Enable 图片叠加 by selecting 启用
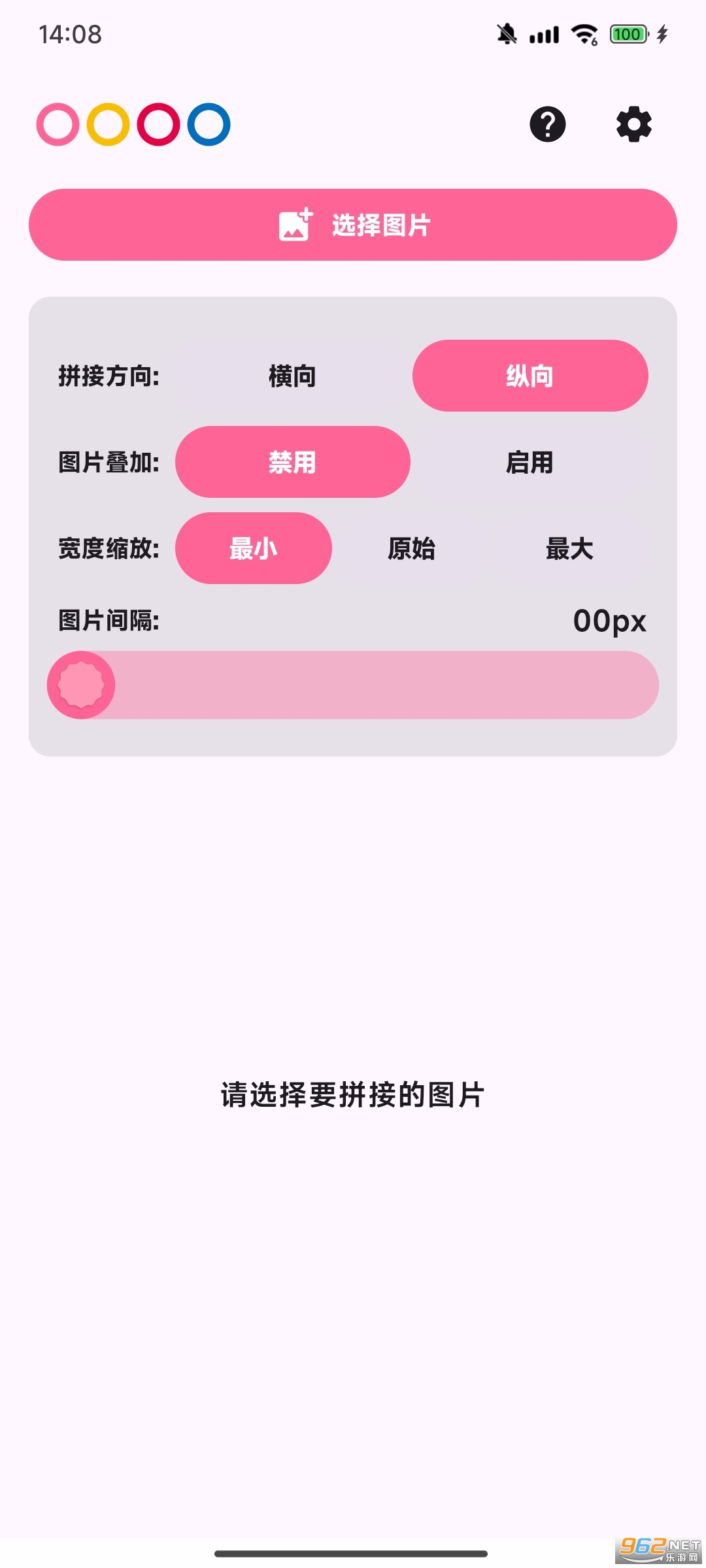Viewport: 706px width, 1568px height. click(x=531, y=463)
